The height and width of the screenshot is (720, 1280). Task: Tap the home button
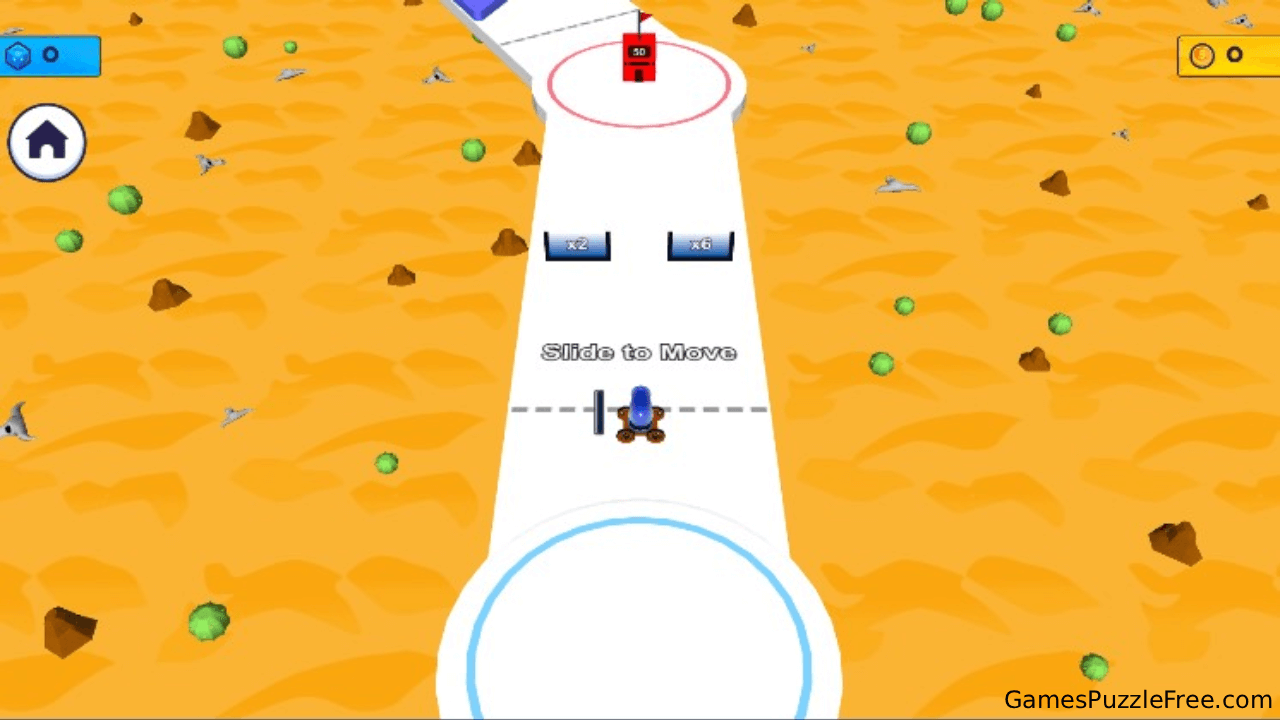(47, 143)
